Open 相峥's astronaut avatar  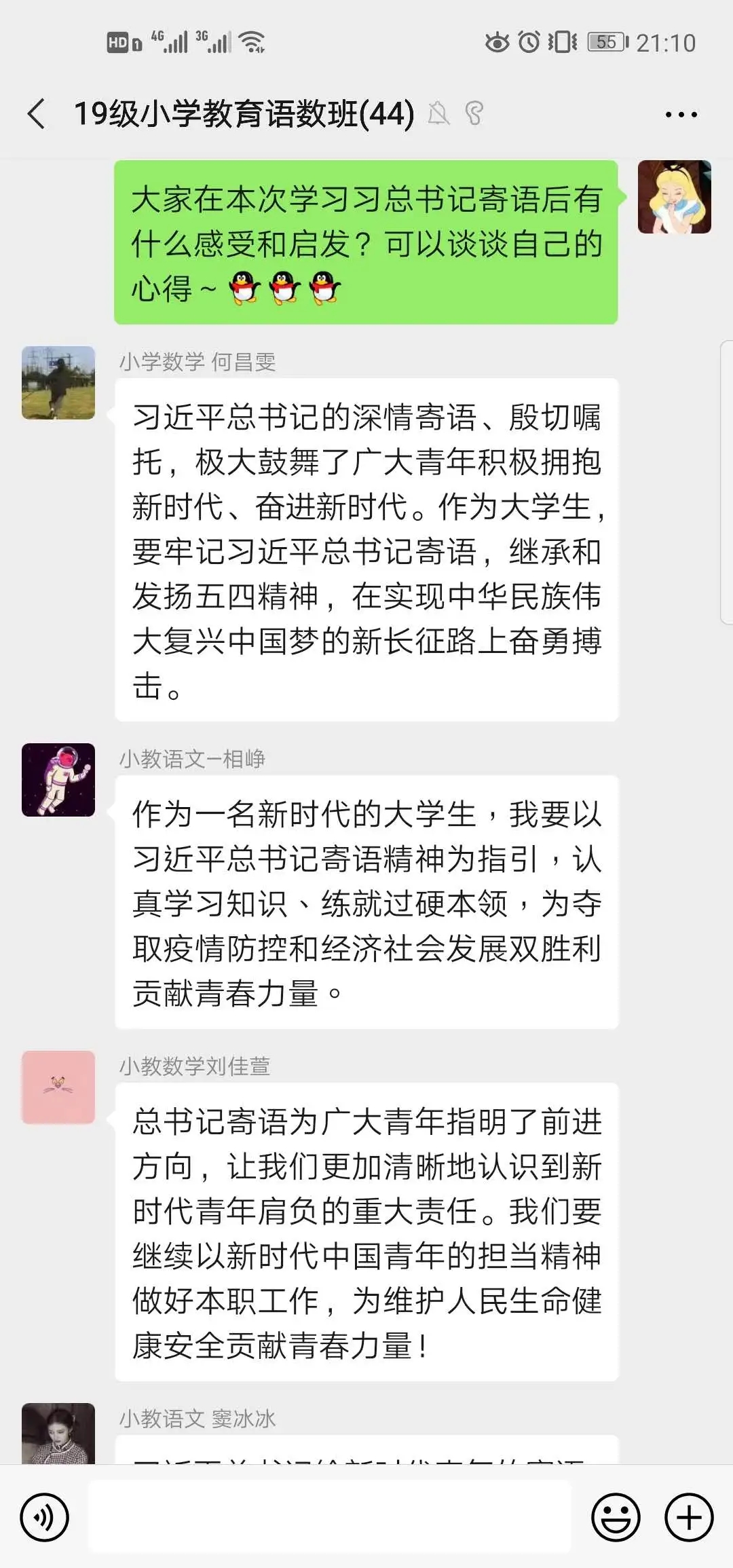click(58, 780)
